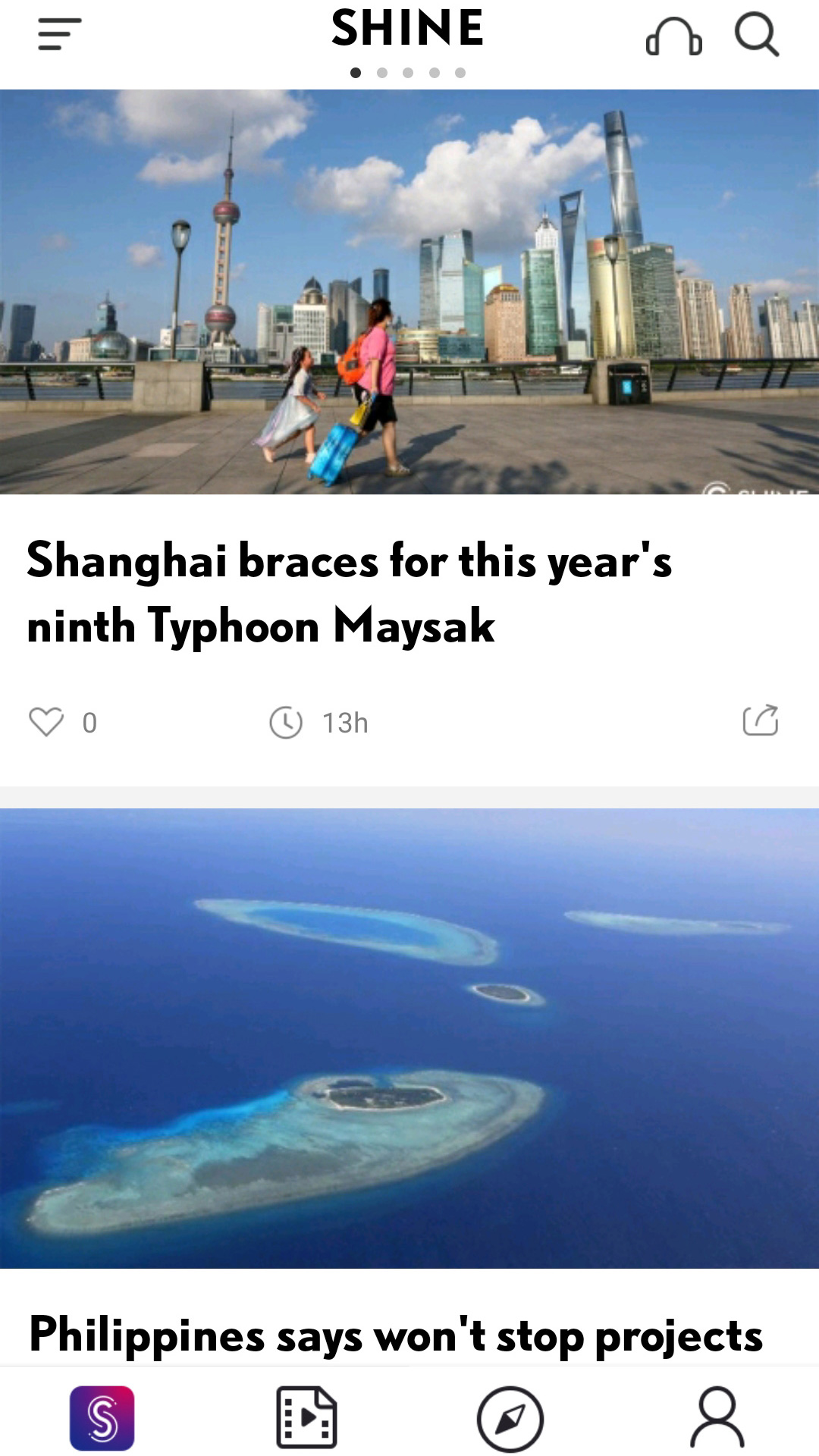The height and width of the screenshot is (1456, 819).
Task: Open the profile tab
Action: [717, 1418]
